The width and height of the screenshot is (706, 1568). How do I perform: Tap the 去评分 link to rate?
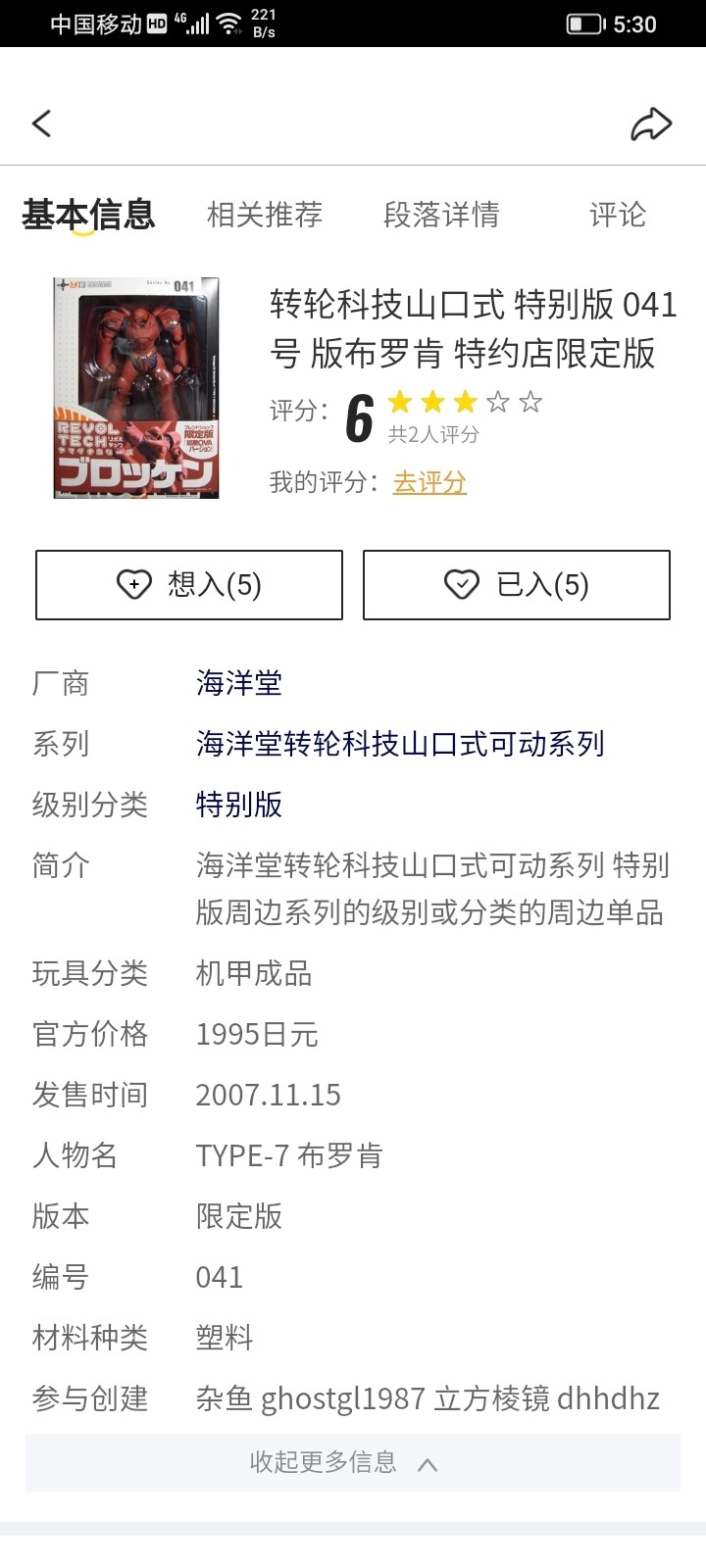pos(429,482)
